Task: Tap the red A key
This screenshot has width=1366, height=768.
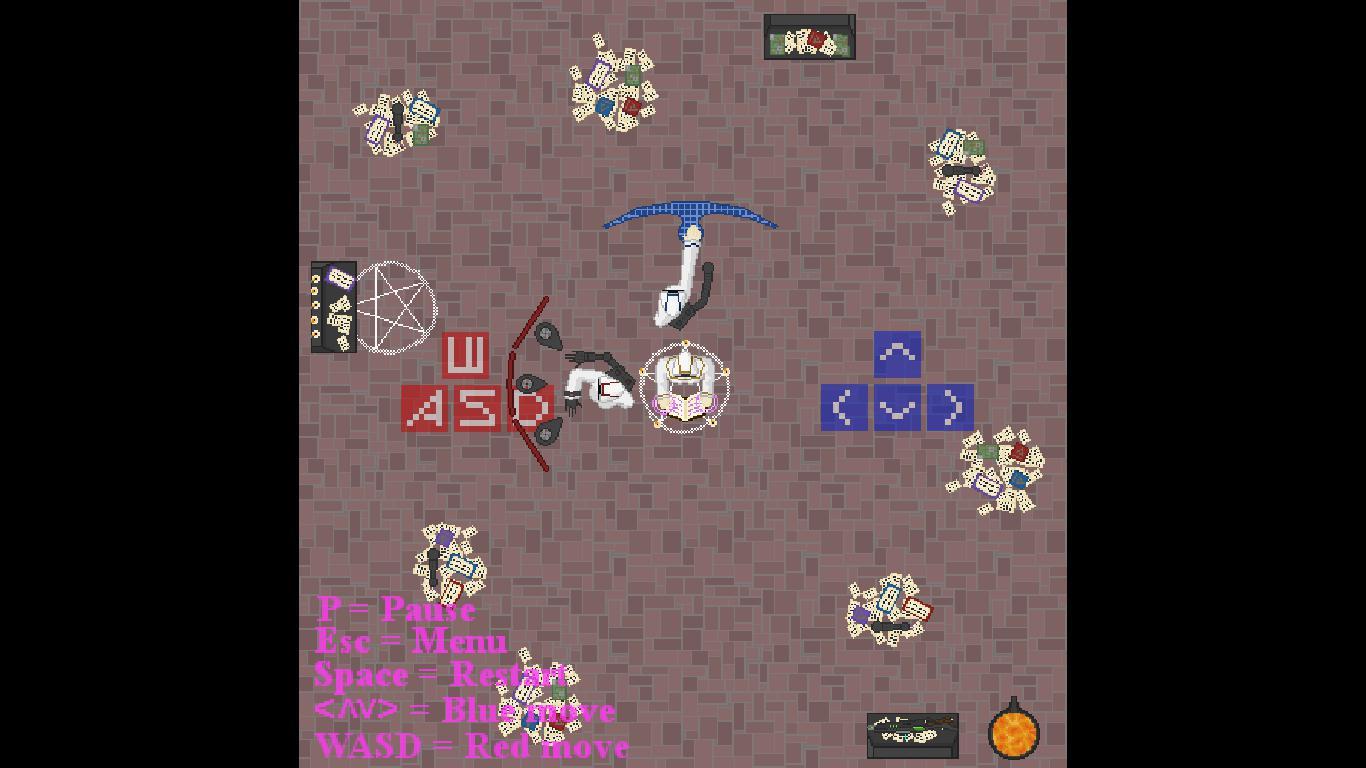Action: click(x=425, y=408)
